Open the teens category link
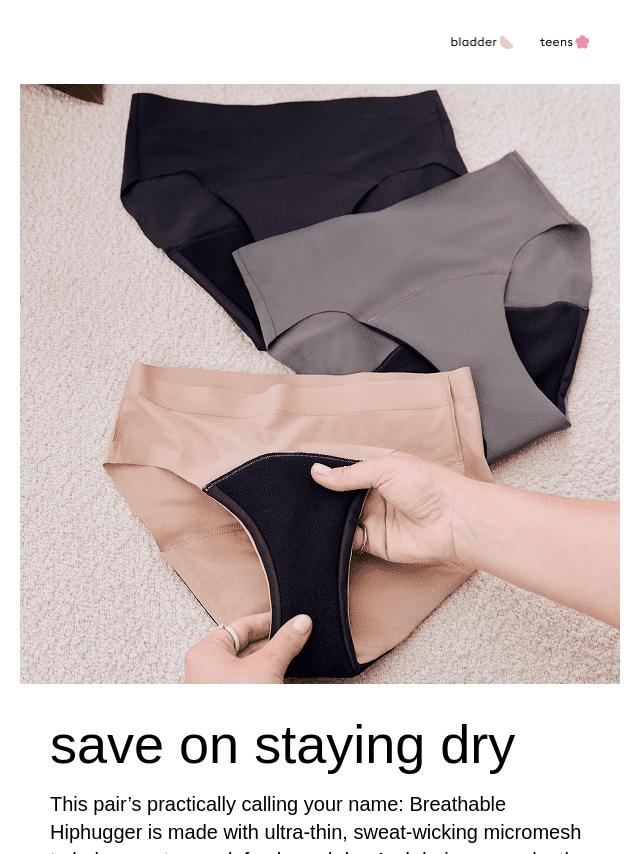Screen dimensions: 640x854 tap(564, 42)
